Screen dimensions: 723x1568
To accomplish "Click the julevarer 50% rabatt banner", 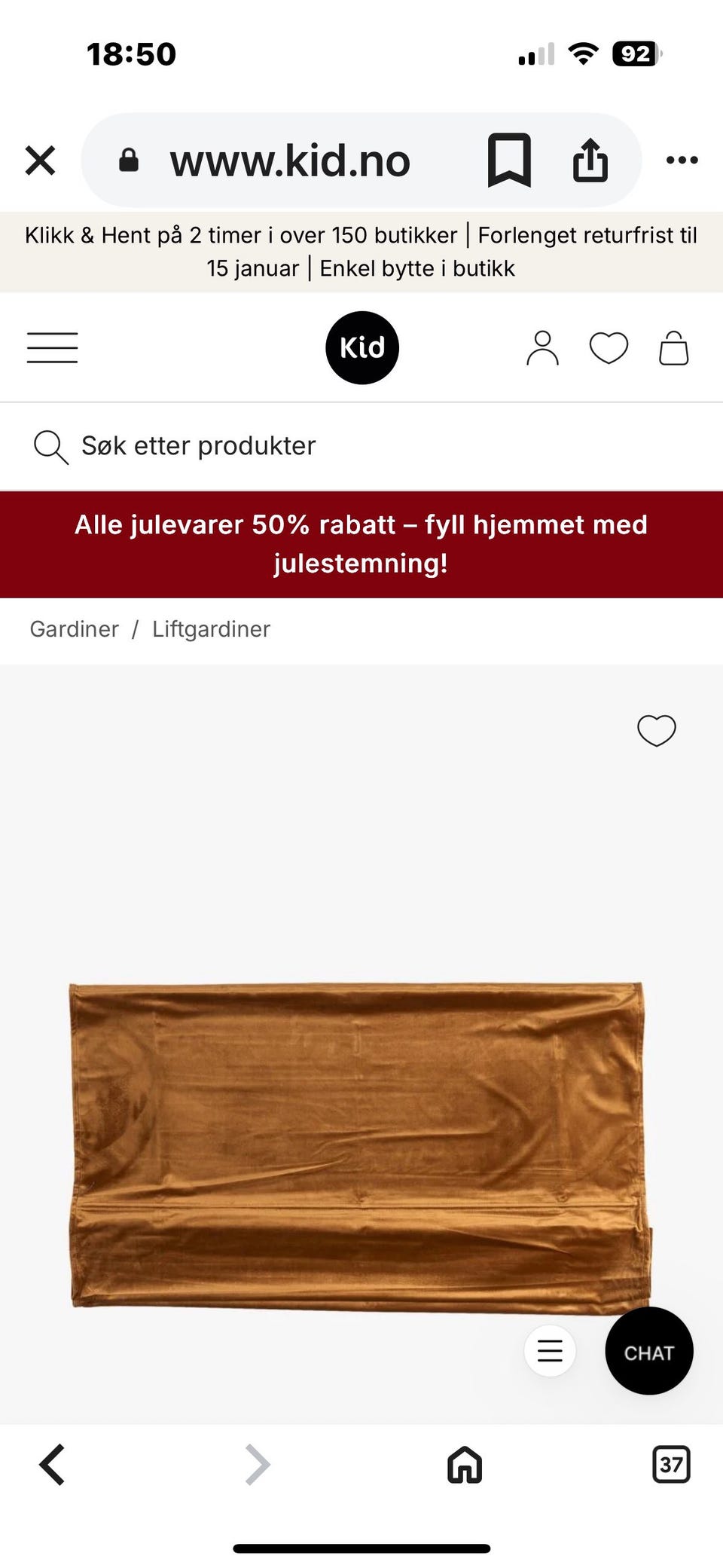I will click(361, 543).
